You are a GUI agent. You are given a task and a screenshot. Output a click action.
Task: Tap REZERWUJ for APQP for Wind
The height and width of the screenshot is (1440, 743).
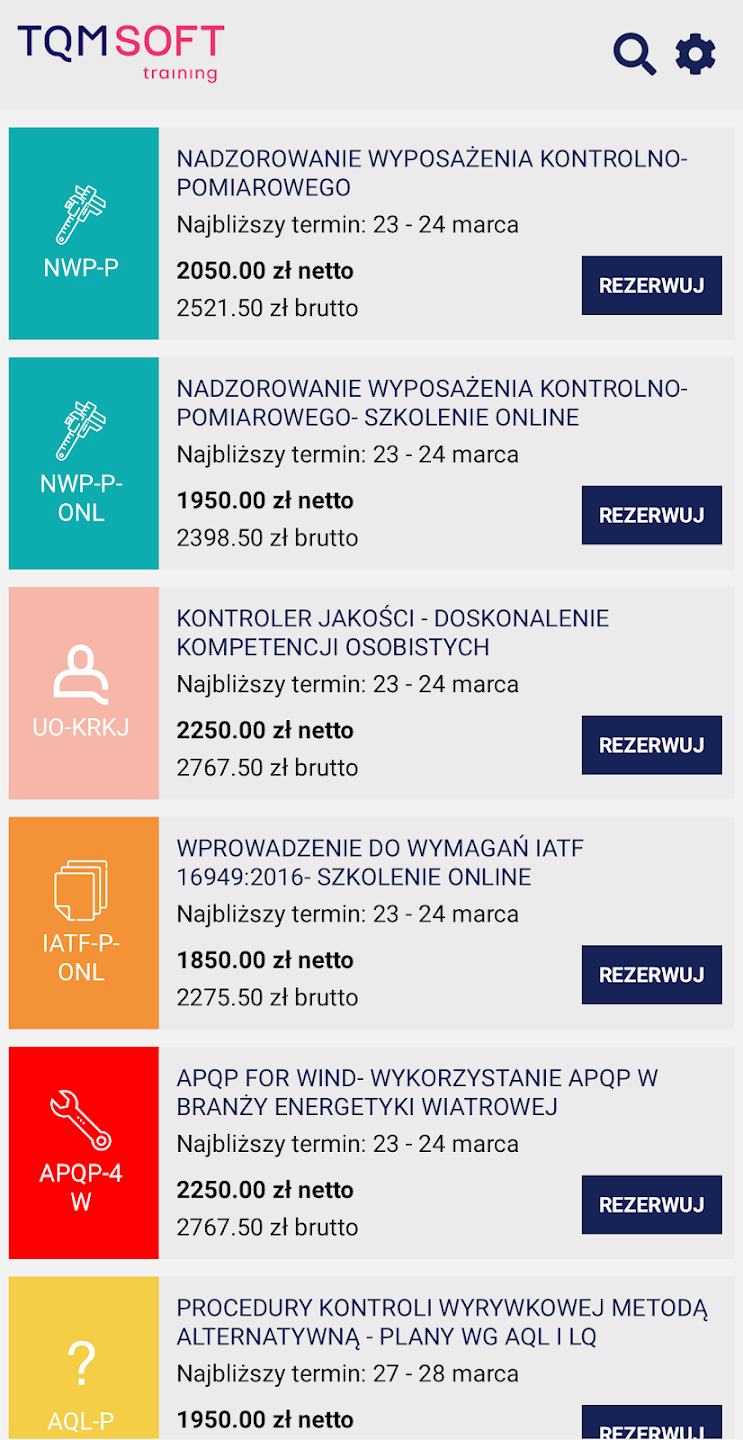(652, 1205)
